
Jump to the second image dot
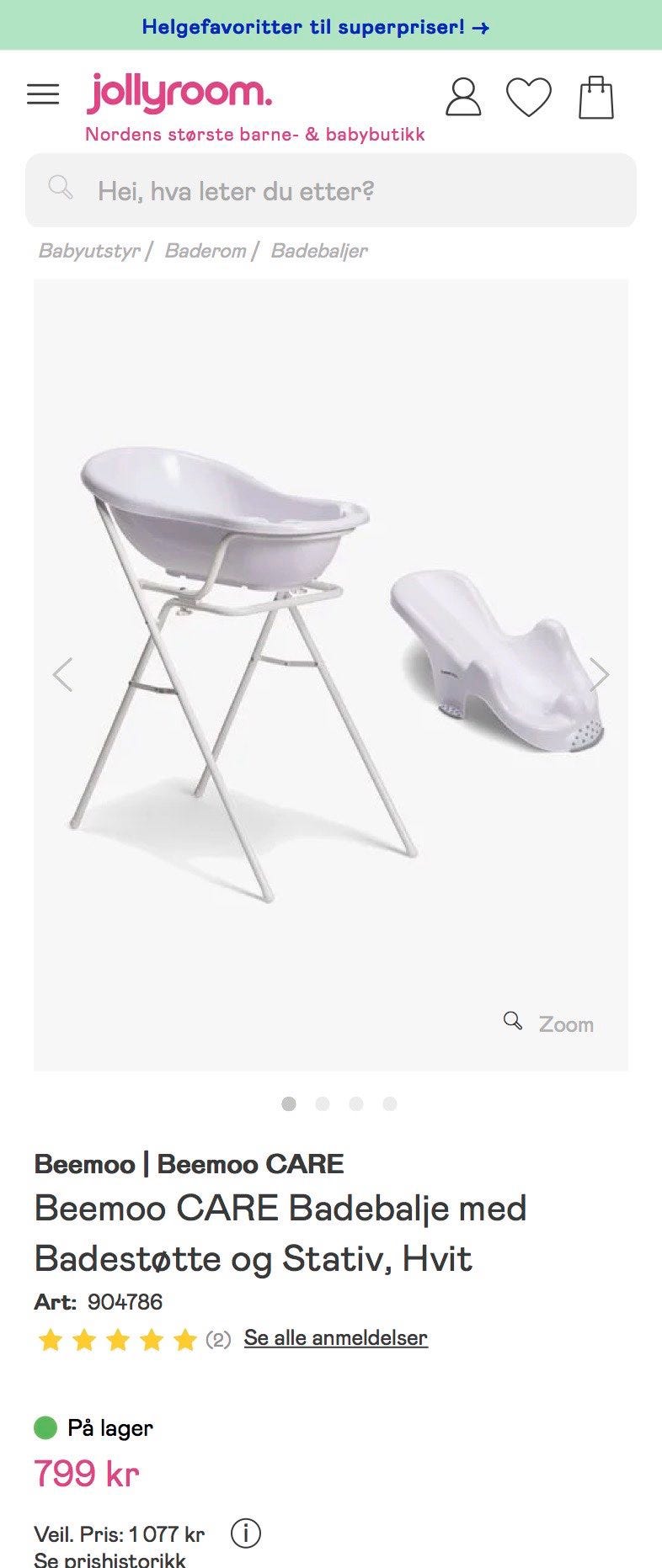323,1104
